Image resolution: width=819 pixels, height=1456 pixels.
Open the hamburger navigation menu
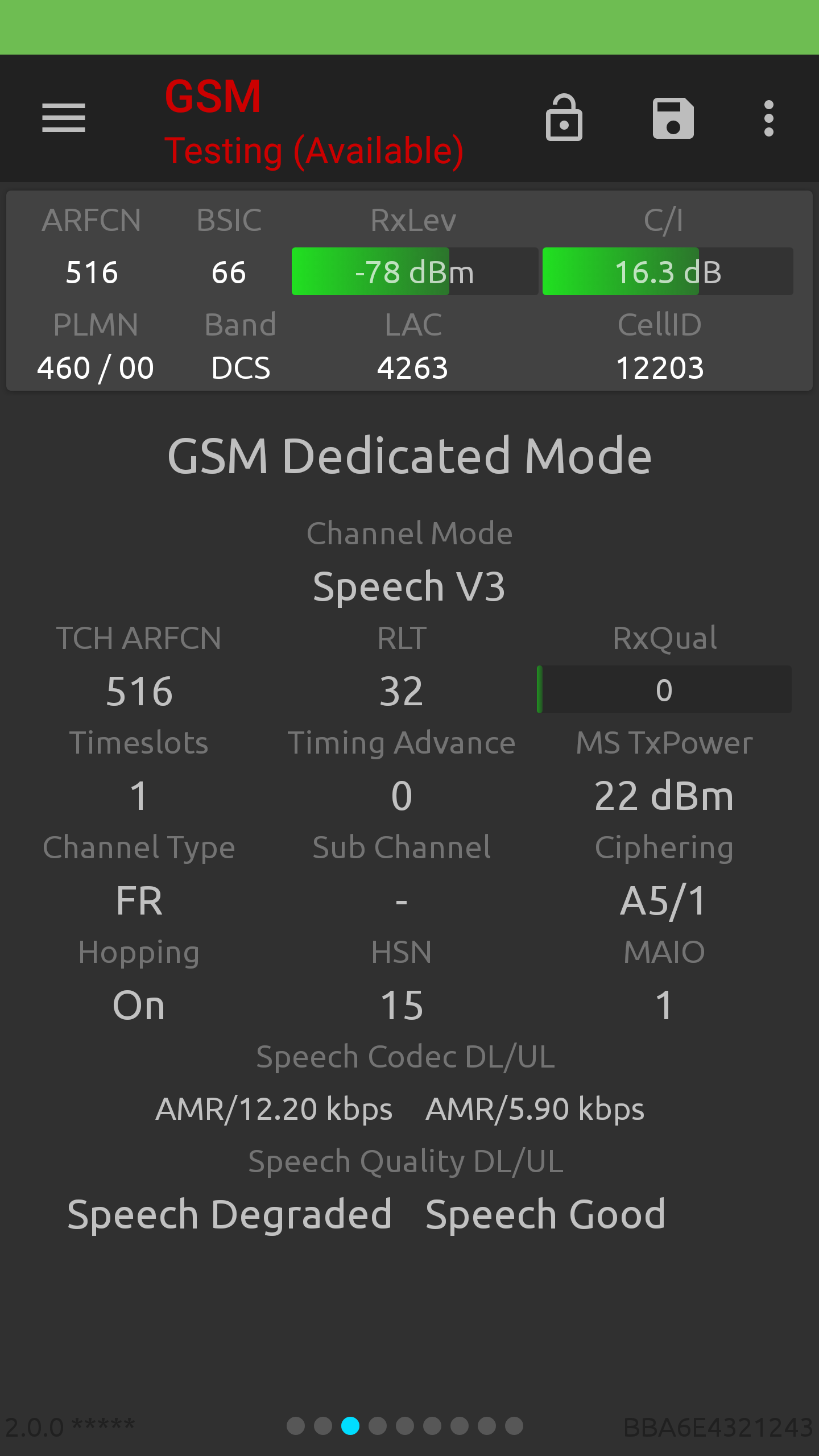[64, 118]
